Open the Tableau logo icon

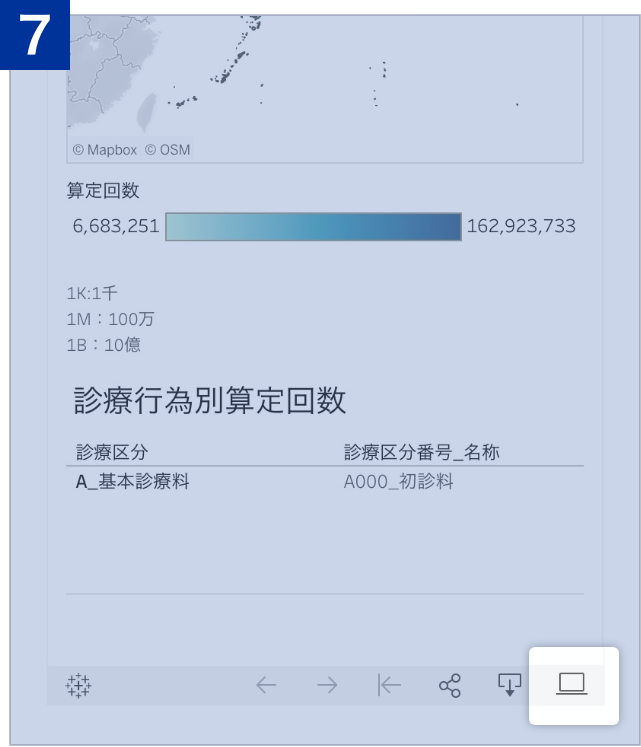click(79, 685)
